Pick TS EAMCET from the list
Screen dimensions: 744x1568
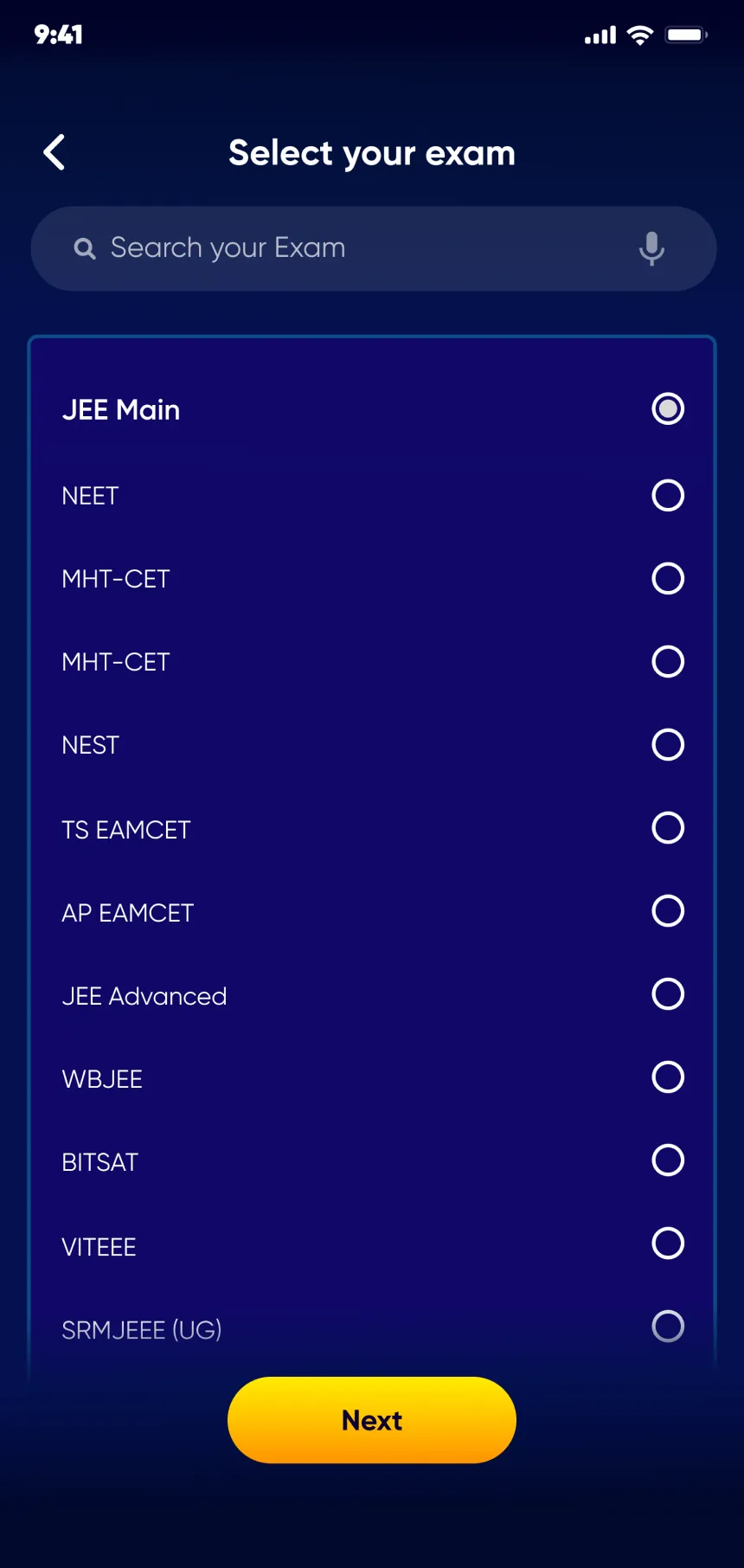[372, 828]
